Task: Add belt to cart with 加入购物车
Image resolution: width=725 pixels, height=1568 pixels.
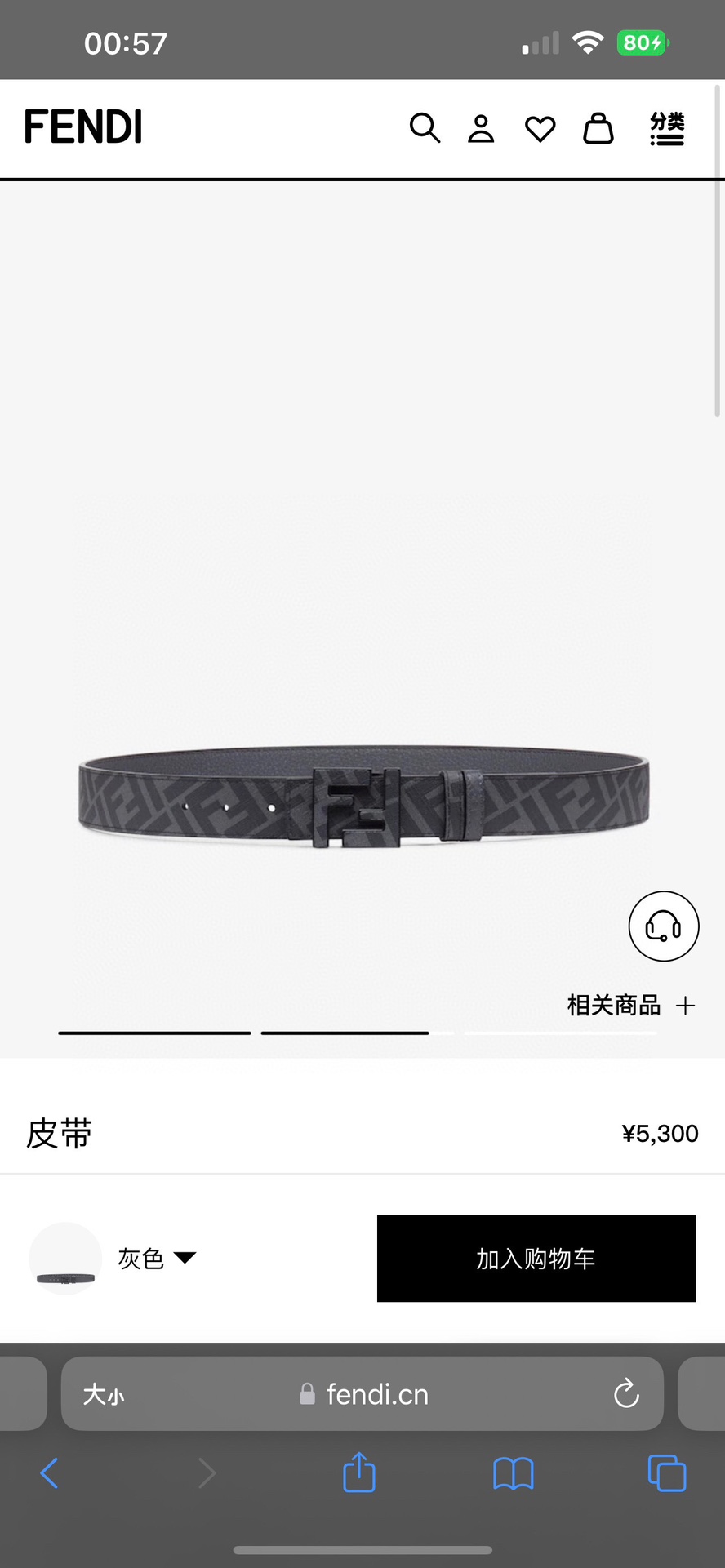Action: point(536,1258)
